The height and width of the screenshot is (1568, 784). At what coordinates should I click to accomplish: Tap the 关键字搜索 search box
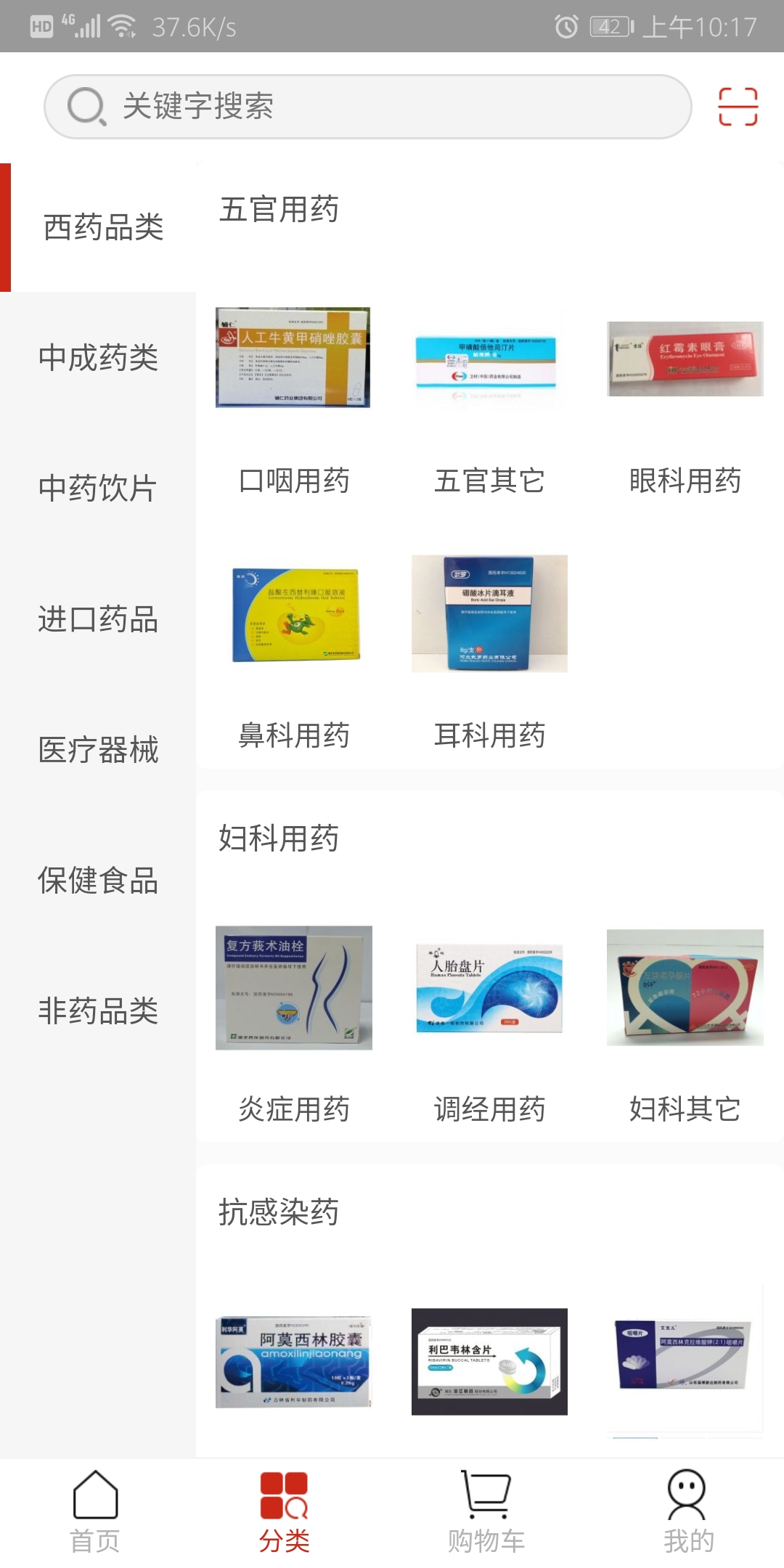(367, 107)
